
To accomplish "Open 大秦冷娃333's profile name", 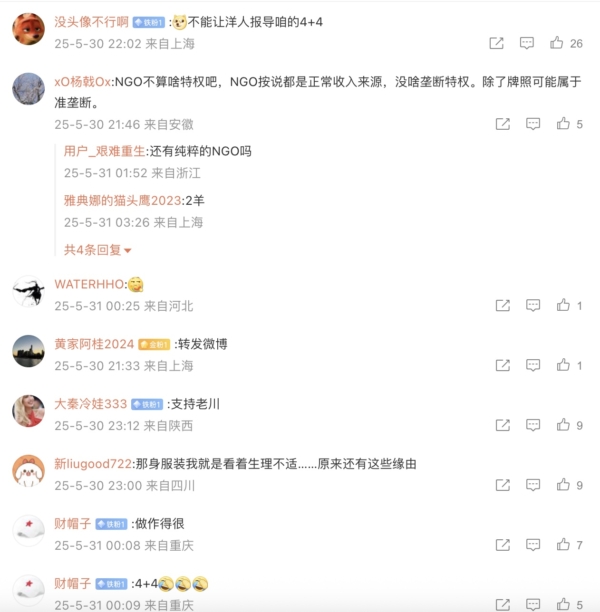I will pos(90,404).
